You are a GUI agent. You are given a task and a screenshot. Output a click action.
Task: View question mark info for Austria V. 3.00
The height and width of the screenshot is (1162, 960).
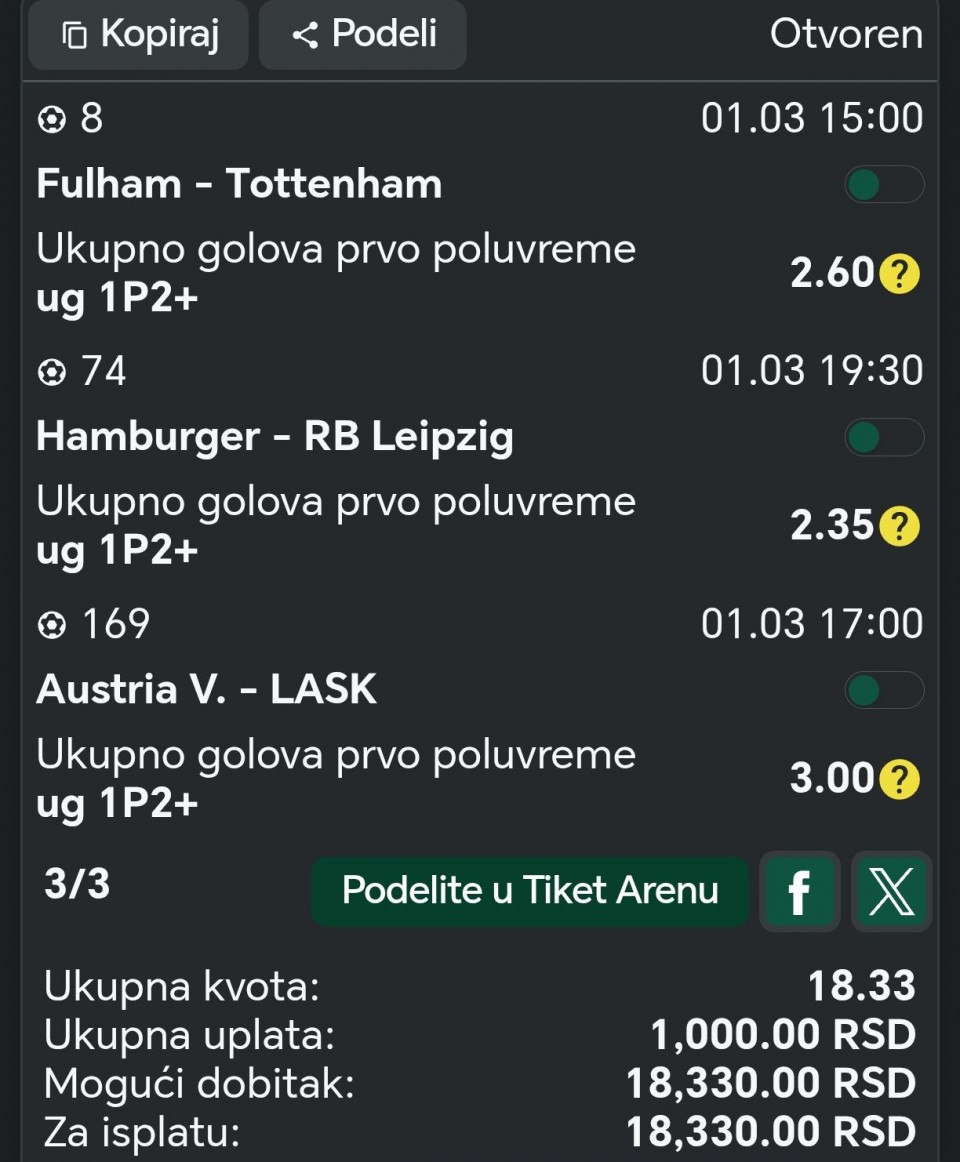(x=899, y=779)
